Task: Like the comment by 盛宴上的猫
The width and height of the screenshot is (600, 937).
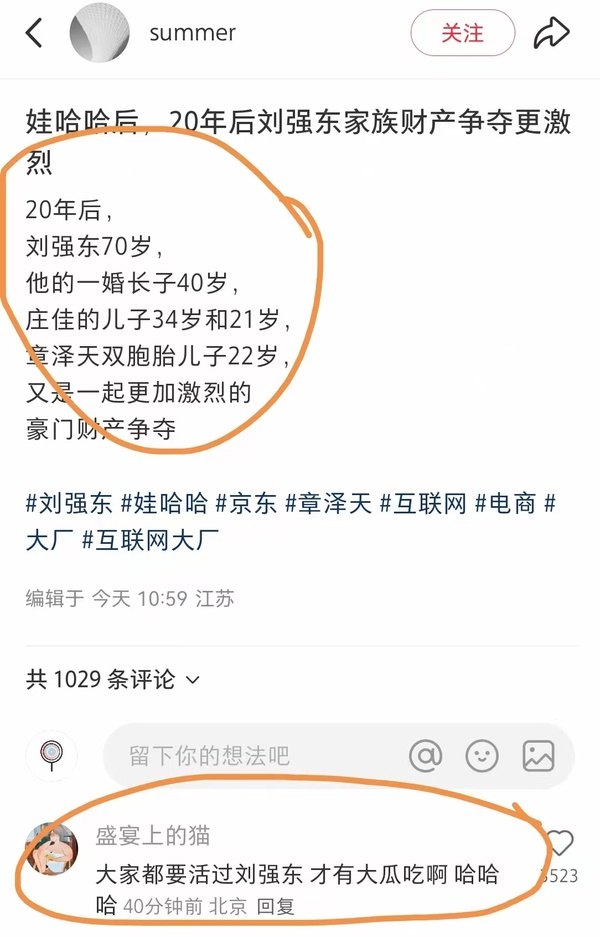Action: (x=559, y=843)
